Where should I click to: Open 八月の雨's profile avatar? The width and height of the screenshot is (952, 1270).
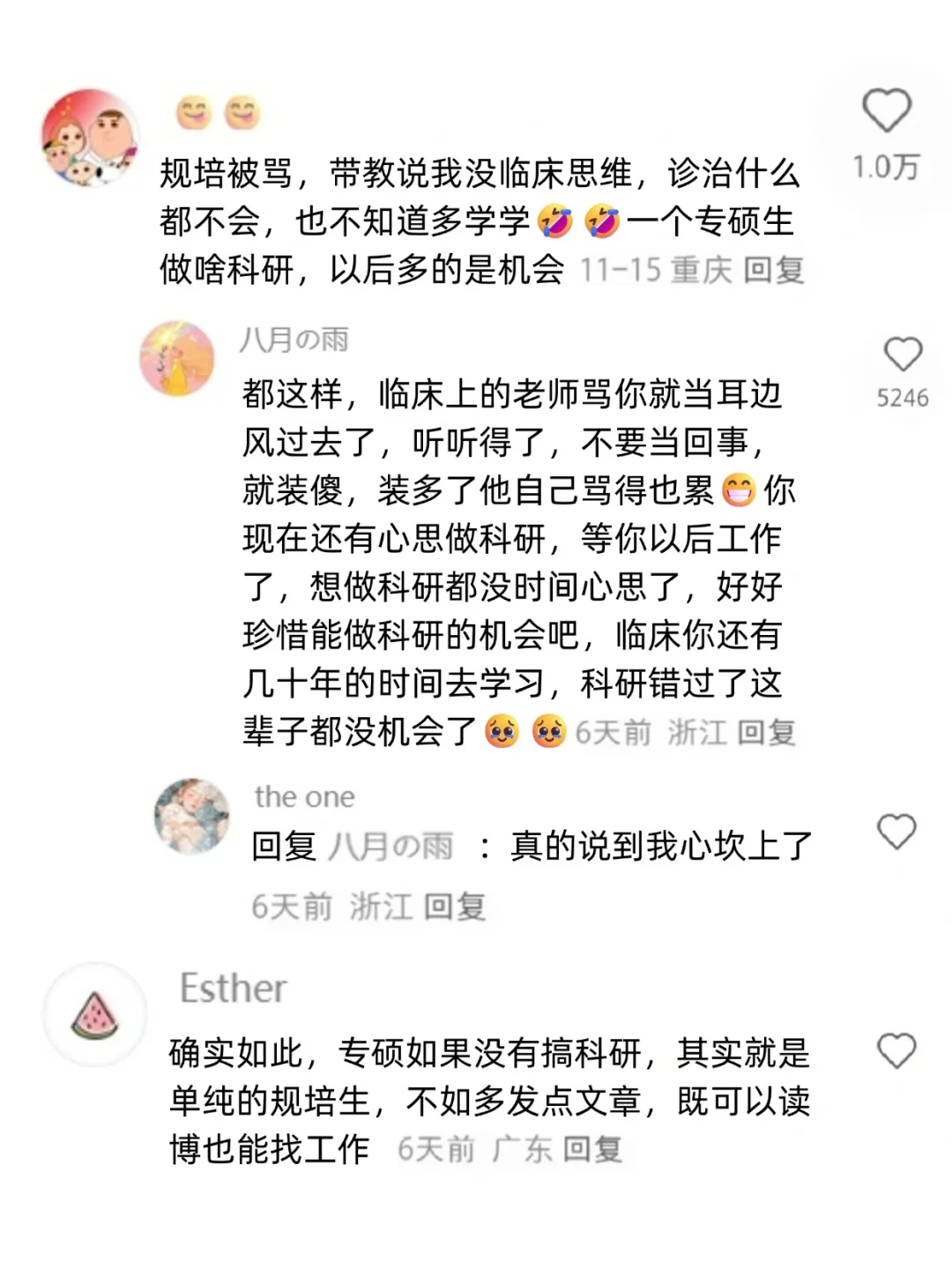click(x=177, y=358)
